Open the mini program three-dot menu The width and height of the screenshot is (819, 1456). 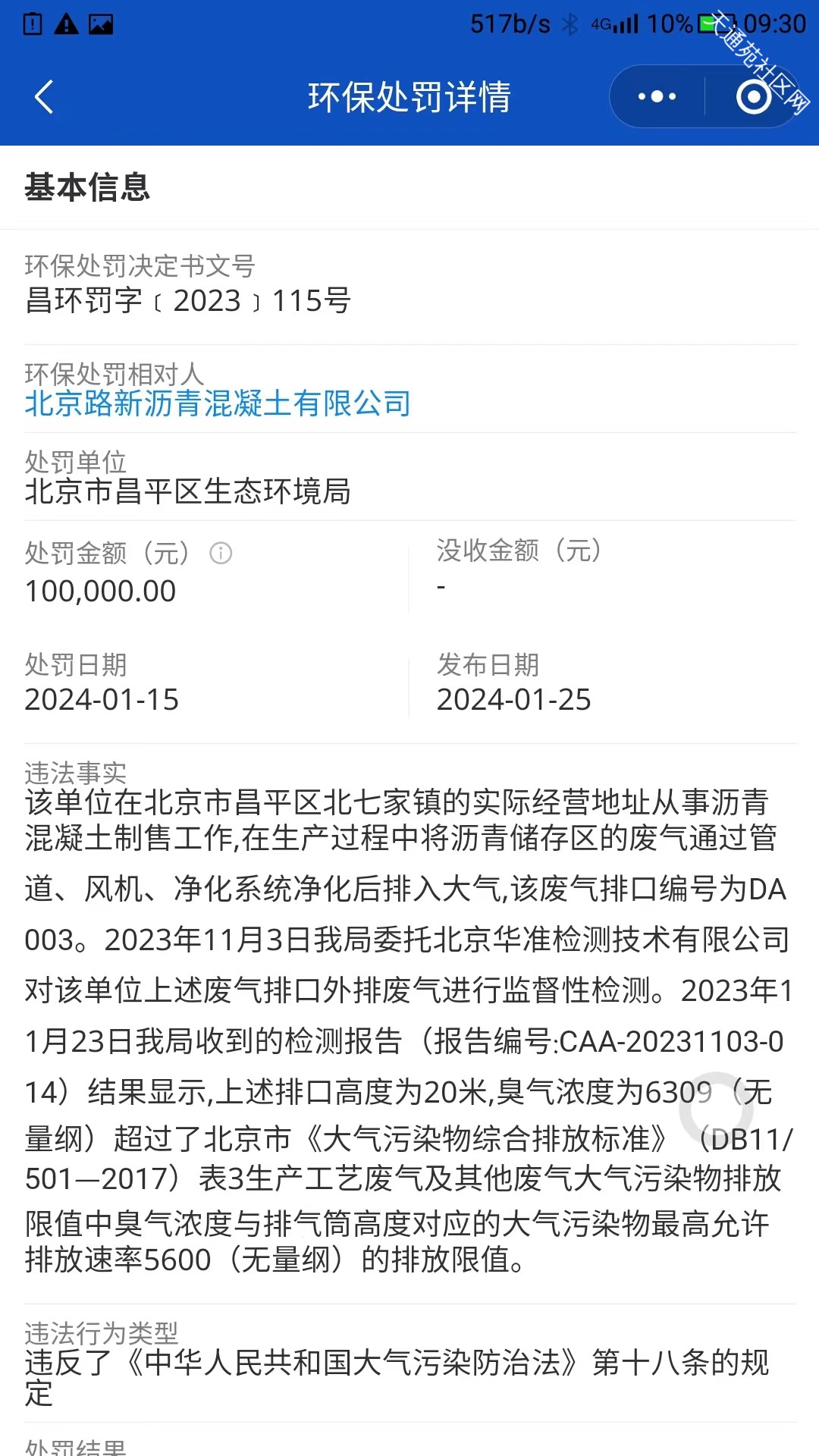(657, 97)
